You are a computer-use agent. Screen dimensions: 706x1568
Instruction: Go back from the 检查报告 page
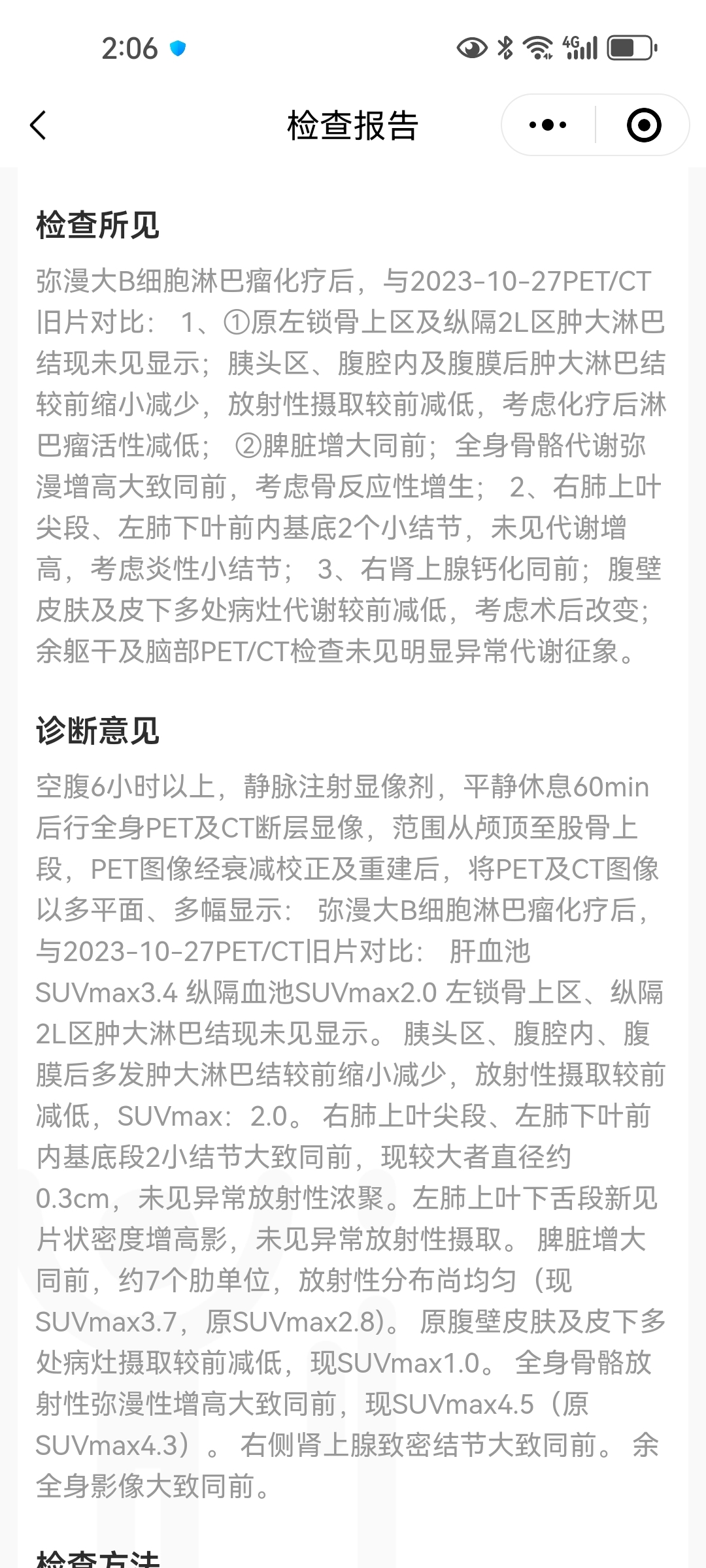click(39, 125)
